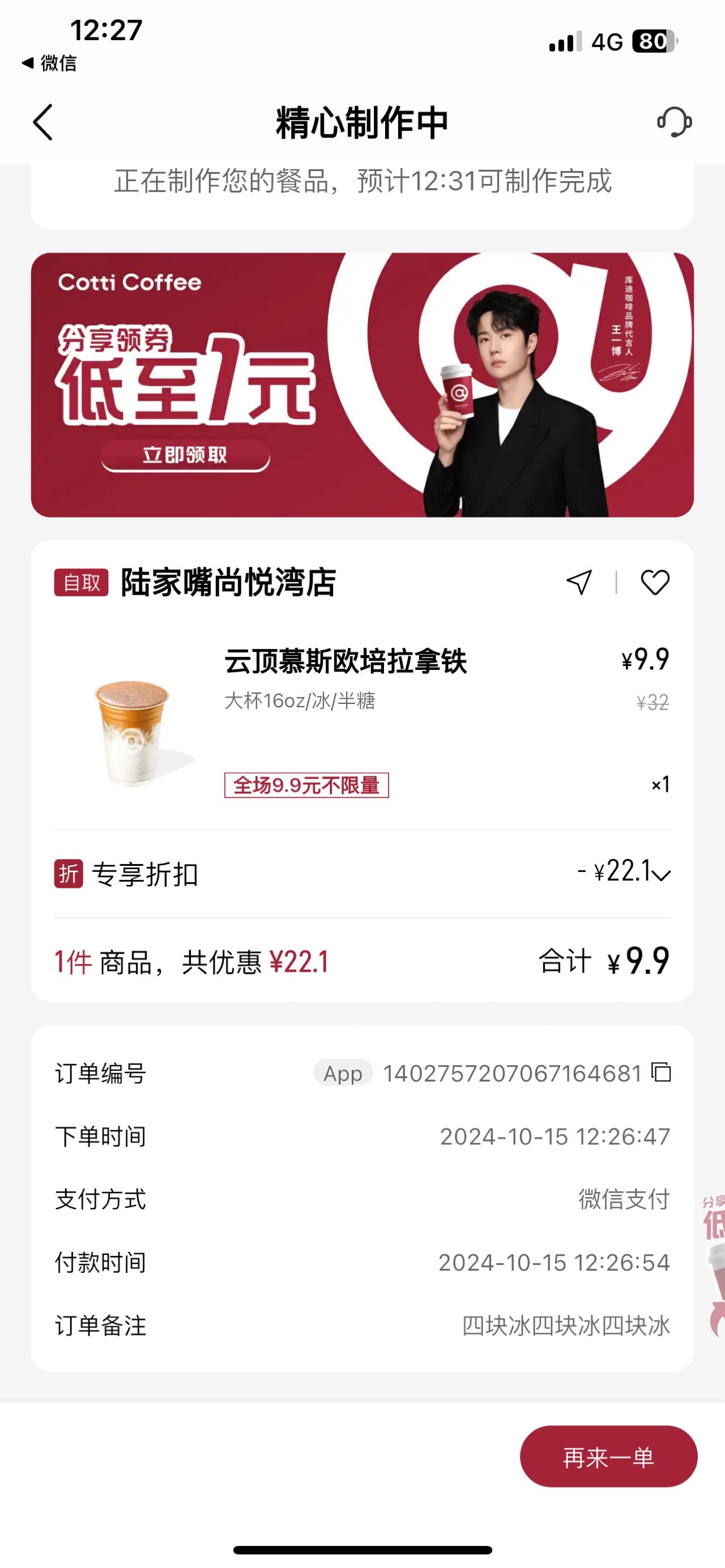Copy the order number
Viewport: 725px width, 1568px height.
pyautogui.click(x=661, y=1072)
